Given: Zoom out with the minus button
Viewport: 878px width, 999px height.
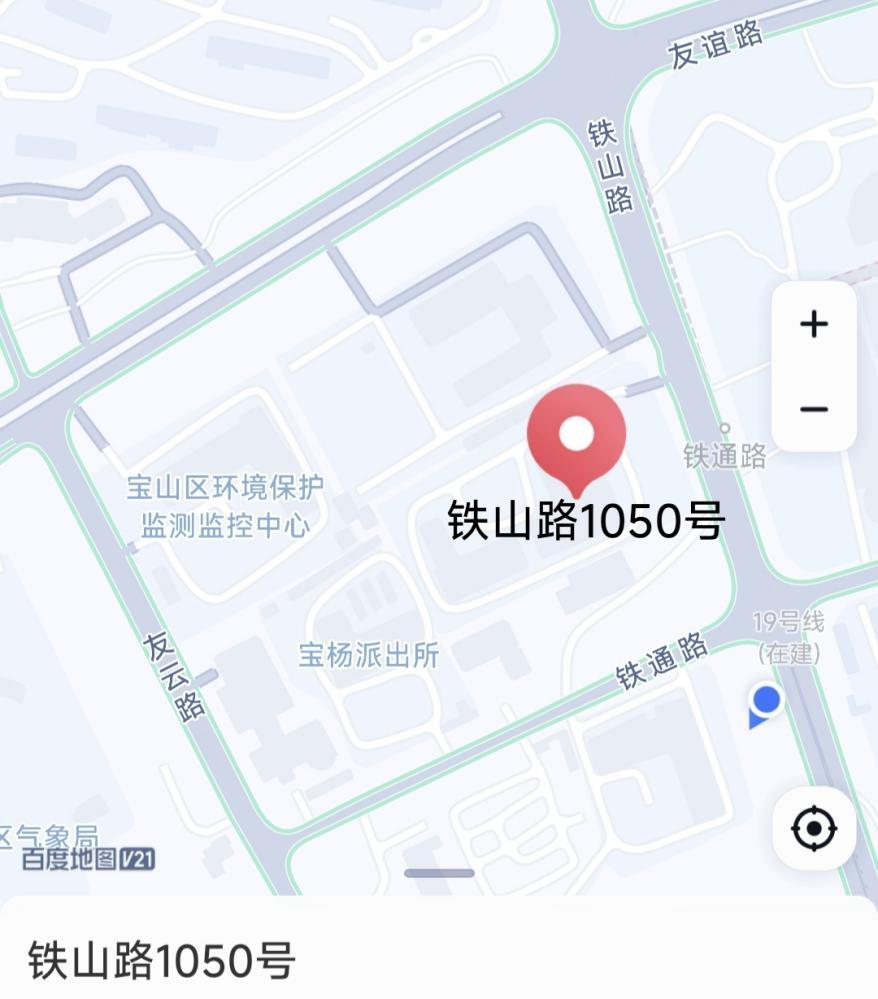Looking at the screenshot, I should click(814, 409).
